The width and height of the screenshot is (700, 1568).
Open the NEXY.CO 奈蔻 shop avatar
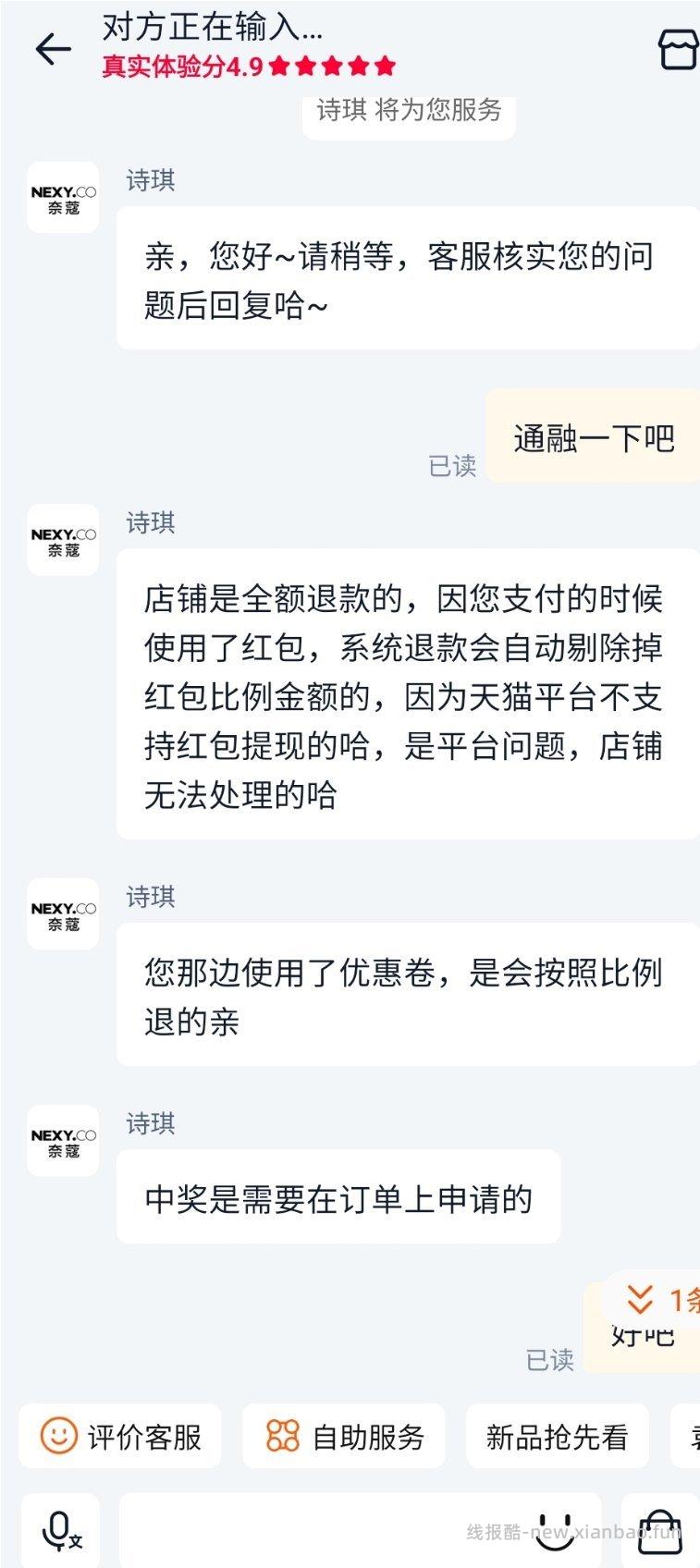(x=62, y=197)
